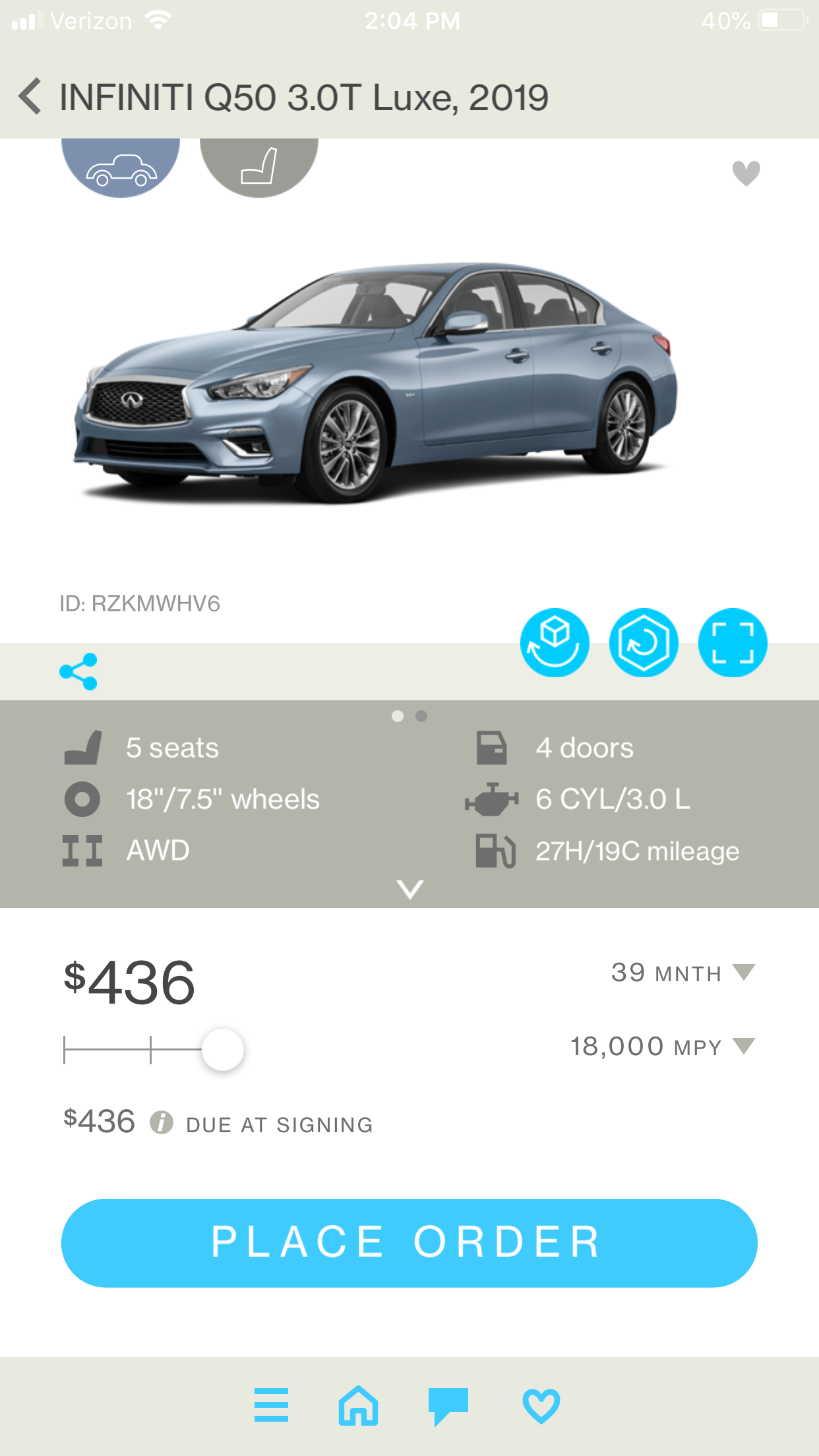Share this INFINITI Q50 listing
The image size is (819, 1456).
coord(78,671)
